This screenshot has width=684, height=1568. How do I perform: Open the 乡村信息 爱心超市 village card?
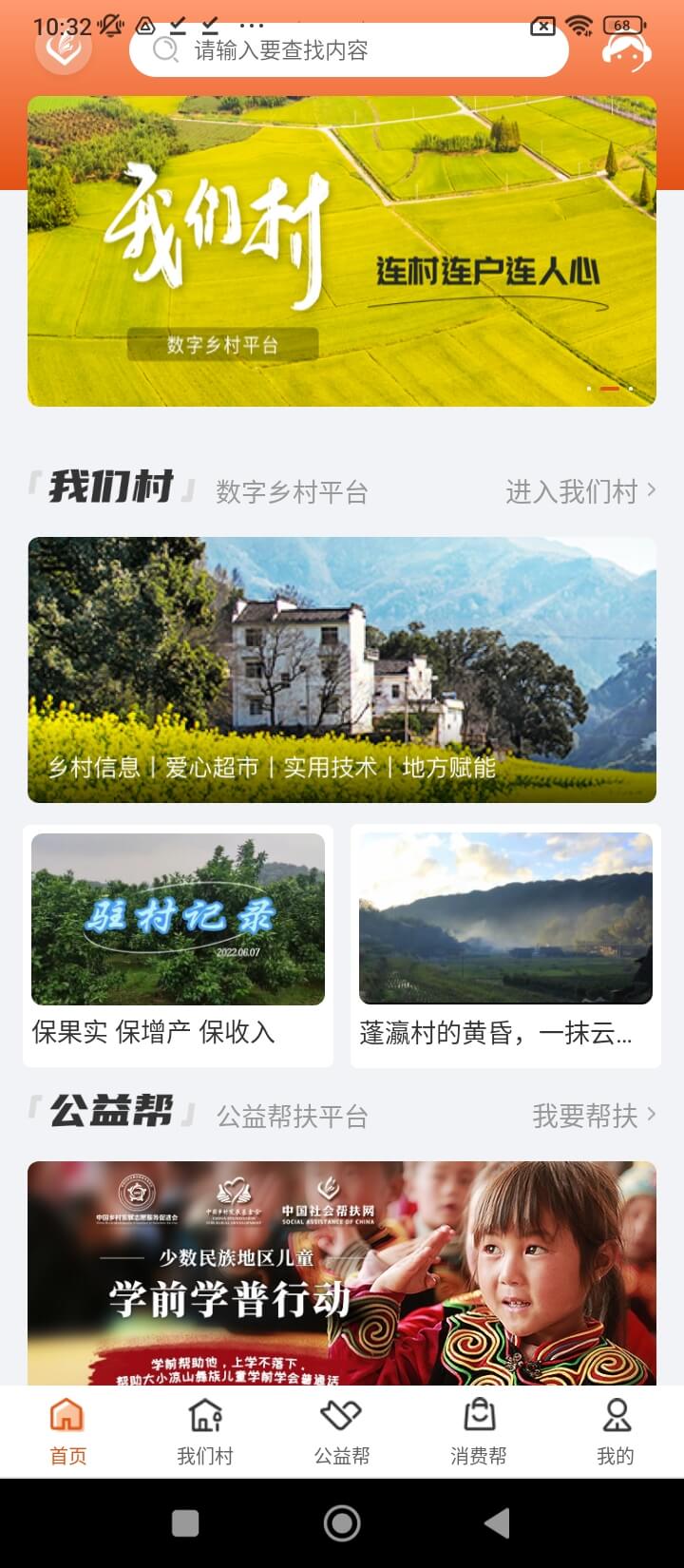(x=342, y=669)
